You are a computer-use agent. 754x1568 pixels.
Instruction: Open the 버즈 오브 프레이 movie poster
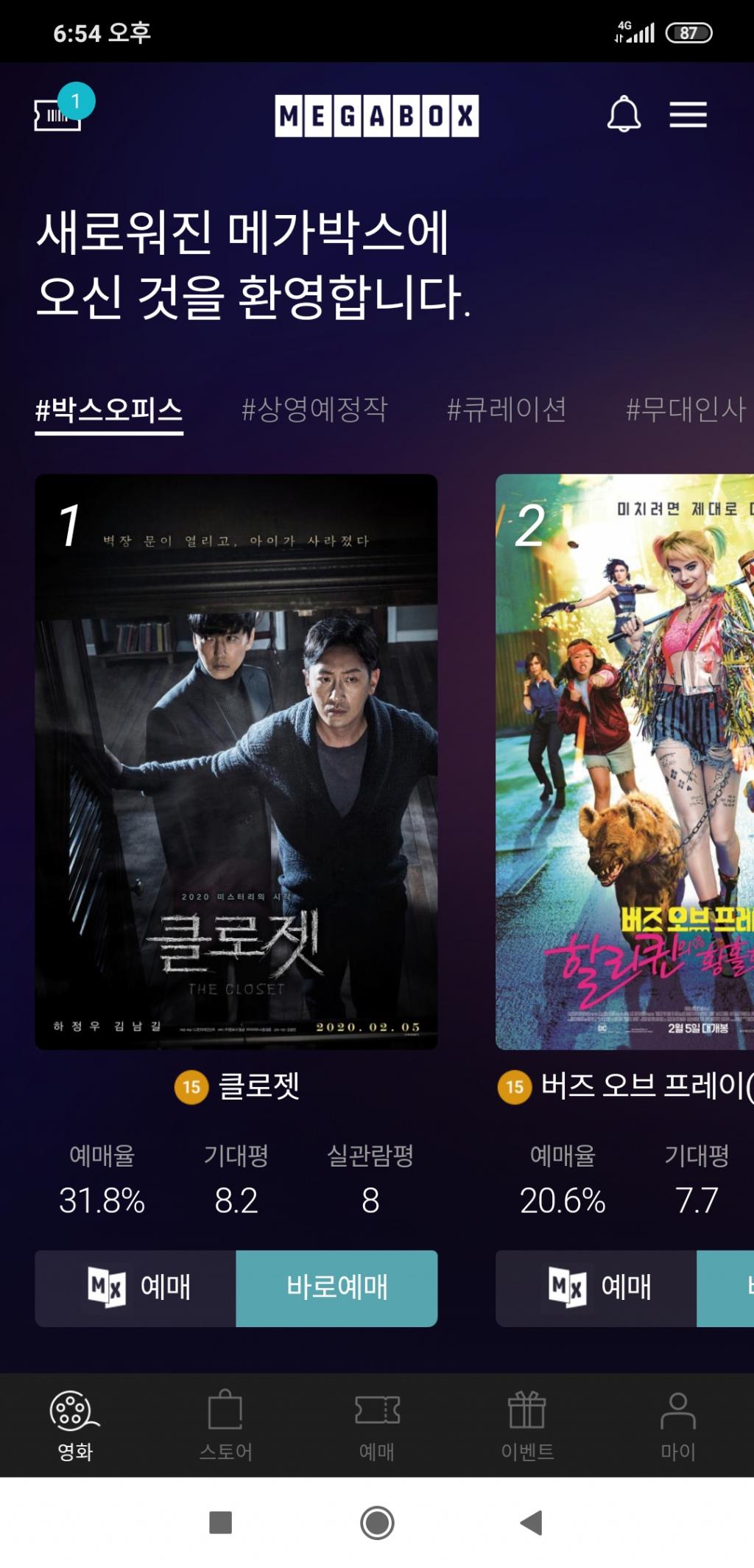(x=624, y=762)
